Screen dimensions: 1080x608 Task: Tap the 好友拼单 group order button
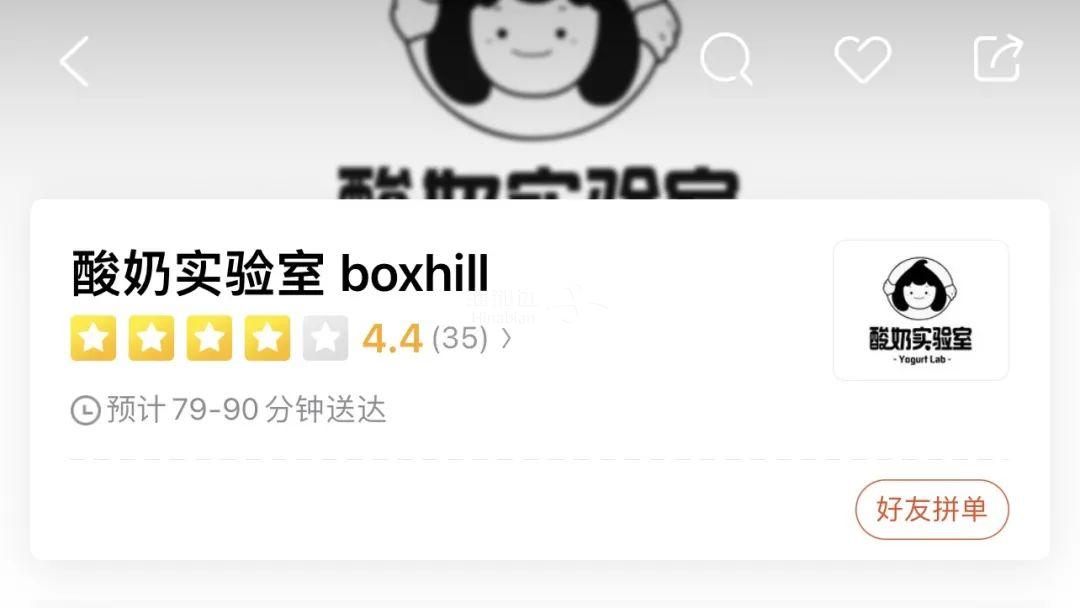(931, 509)
